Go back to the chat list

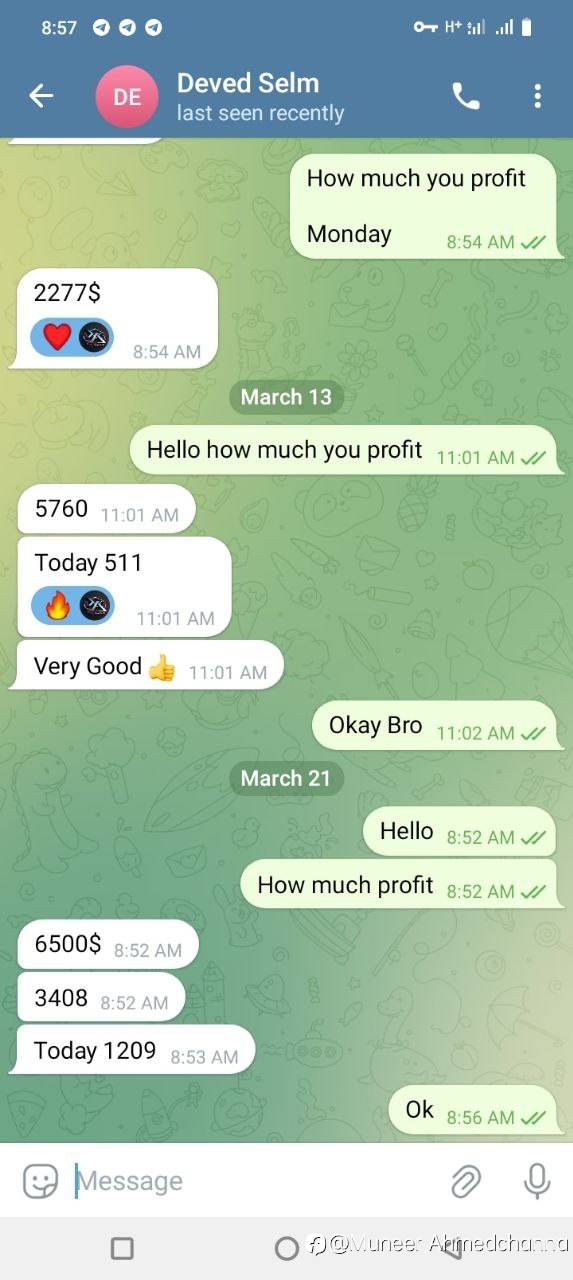click(x=41, y=96)
